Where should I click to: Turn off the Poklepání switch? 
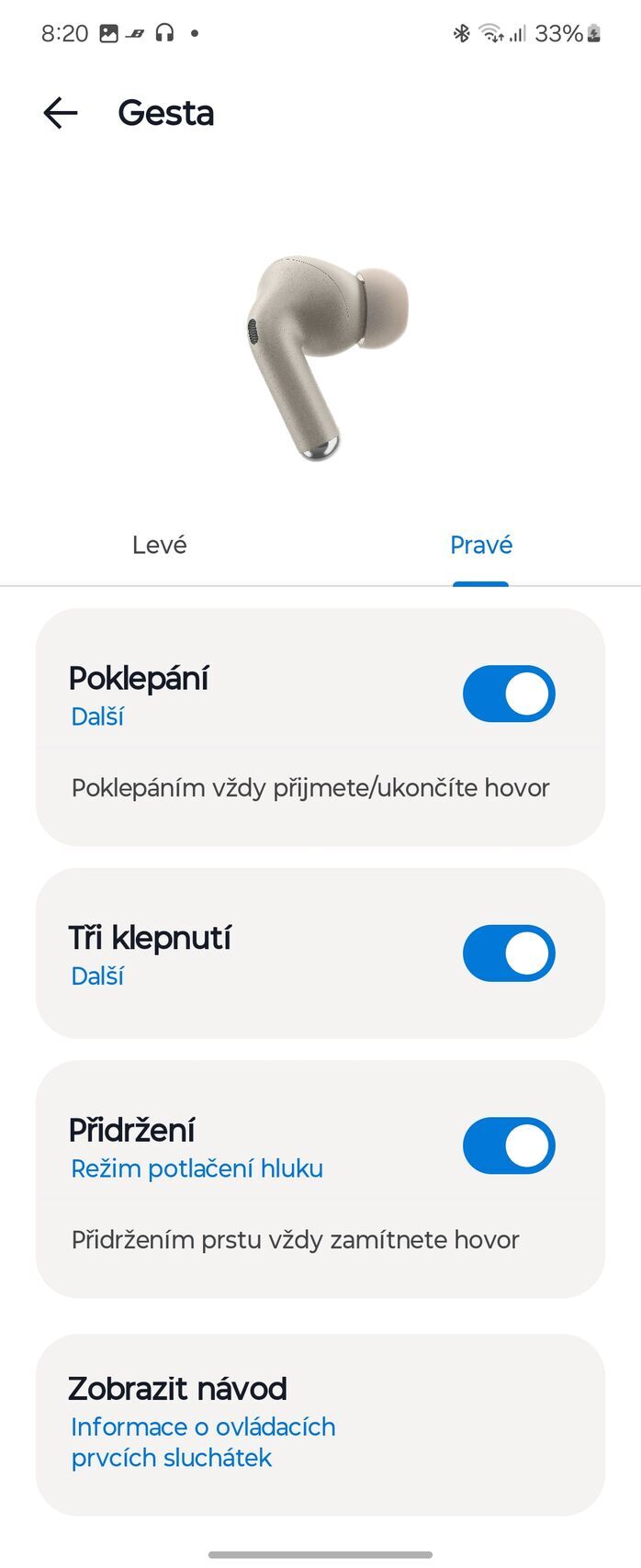tap(508, 694)
